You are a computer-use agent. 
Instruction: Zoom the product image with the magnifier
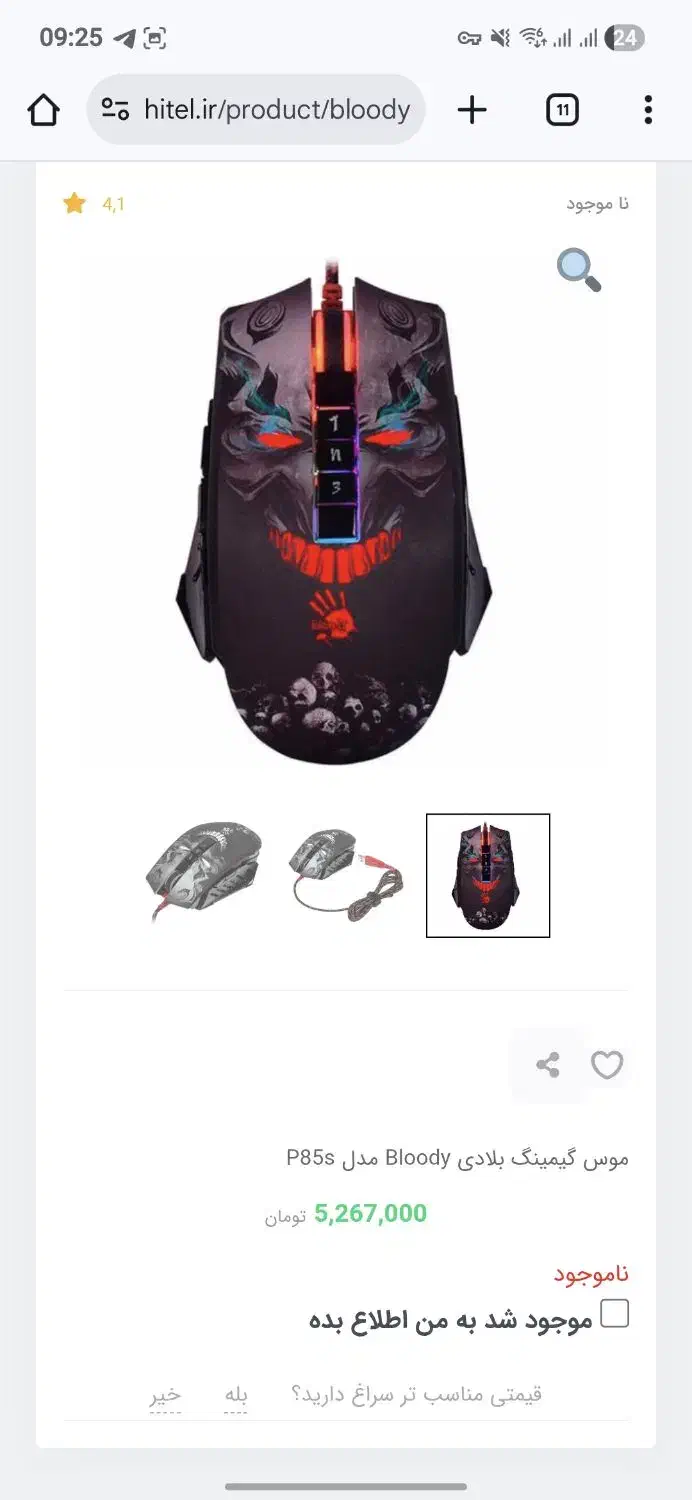(x=578, y=270)
